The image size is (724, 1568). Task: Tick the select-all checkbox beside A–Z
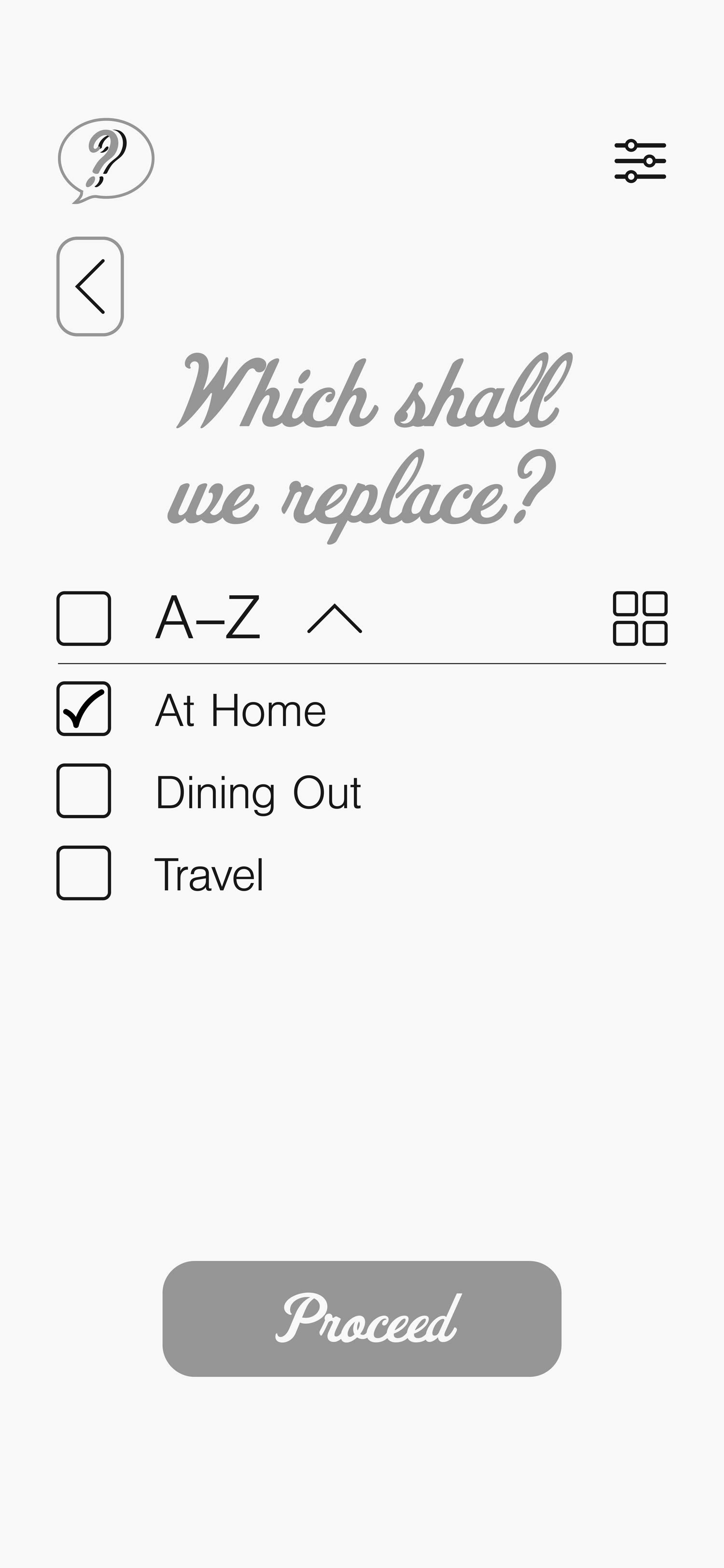pyautogui.click(x=84, y=618)
